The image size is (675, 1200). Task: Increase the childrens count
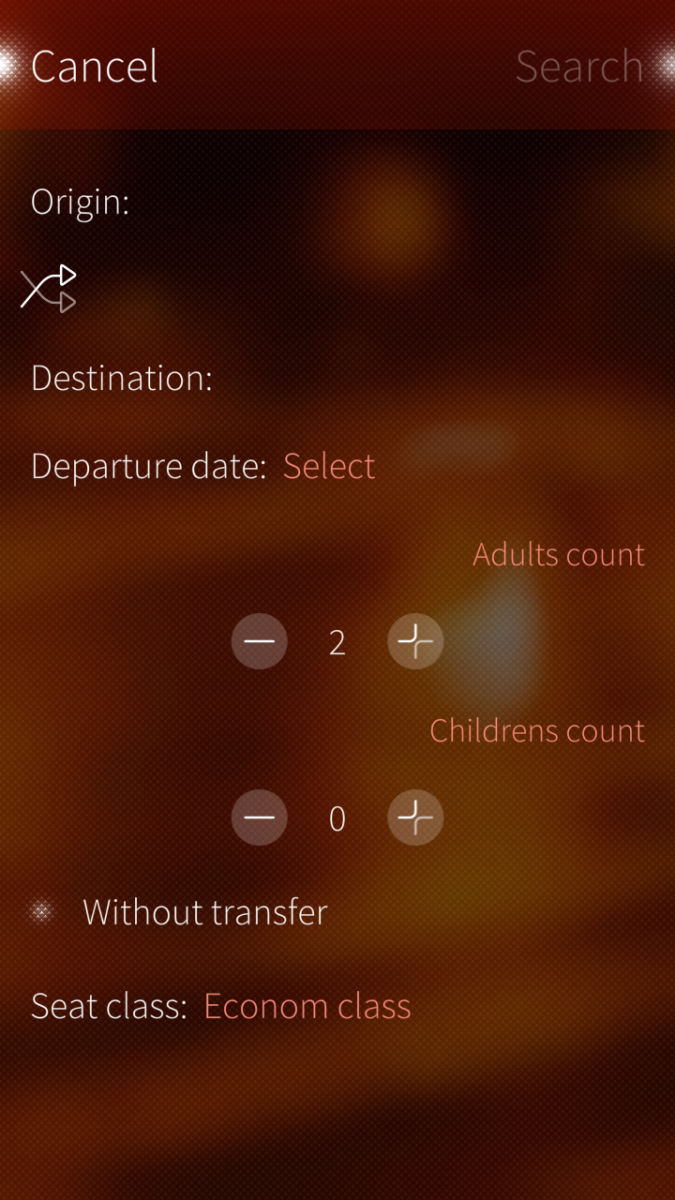(415, 818)
